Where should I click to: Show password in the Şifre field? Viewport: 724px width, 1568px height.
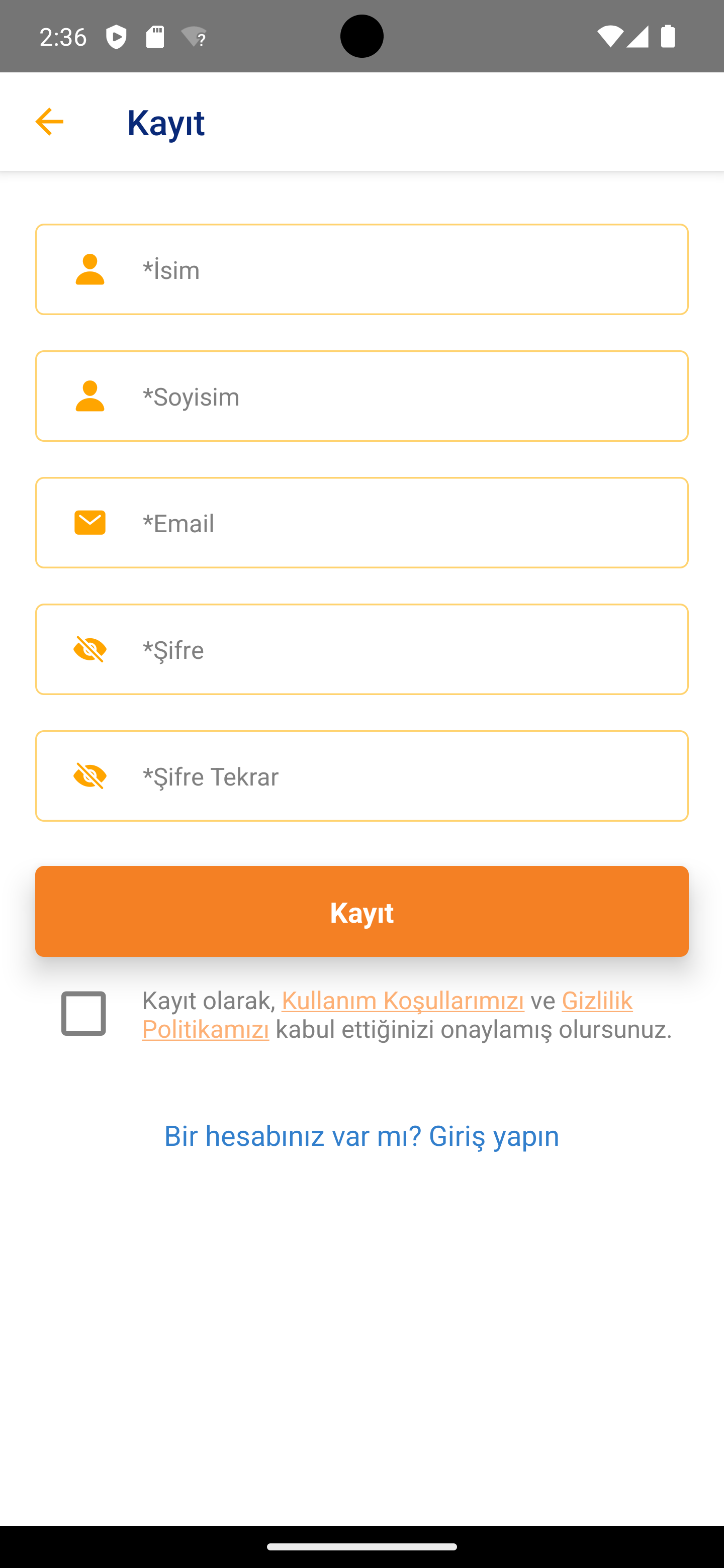pyautogui.click(x=90, y=649)
